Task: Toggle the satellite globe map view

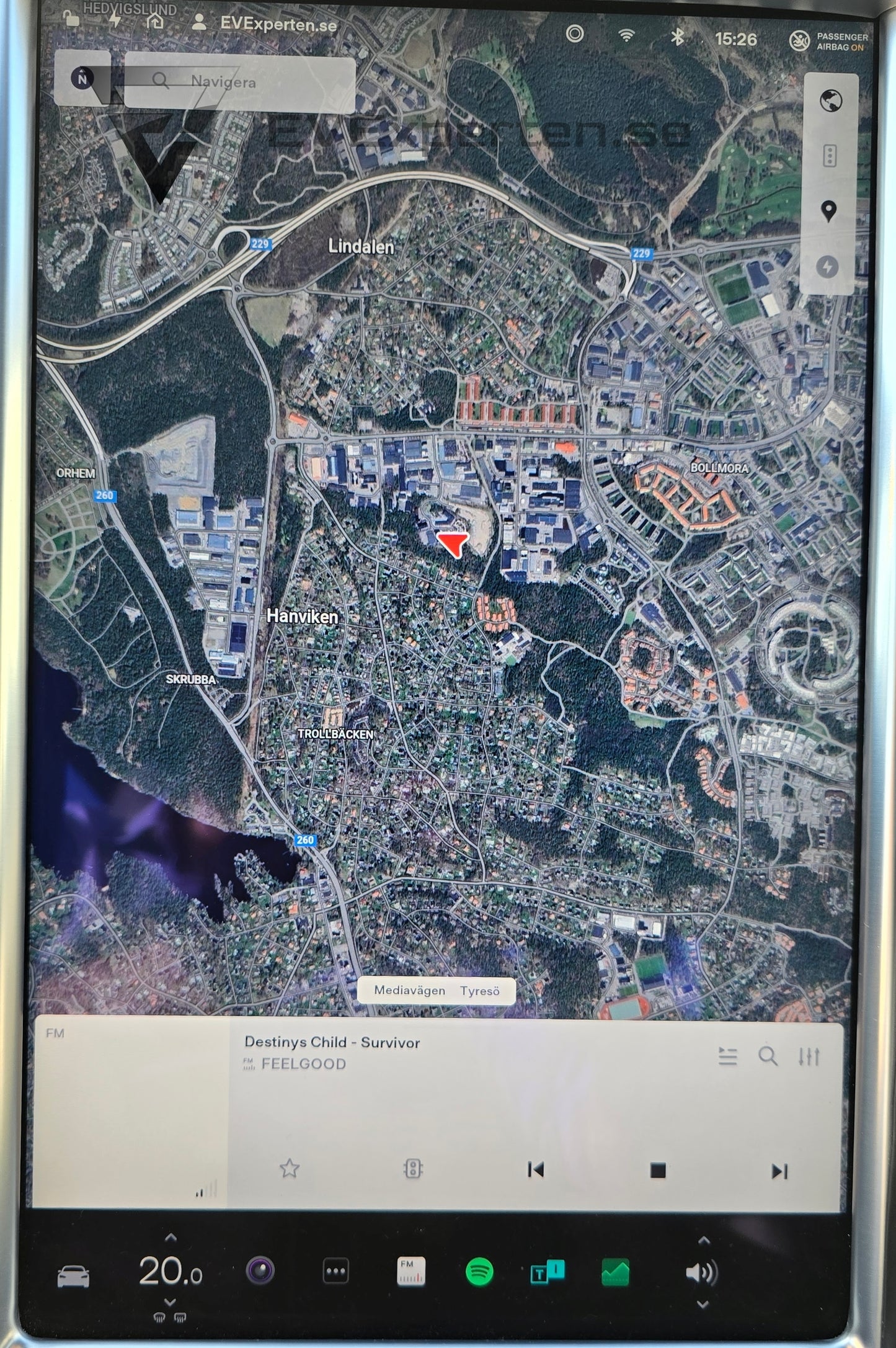Action: 830,101
